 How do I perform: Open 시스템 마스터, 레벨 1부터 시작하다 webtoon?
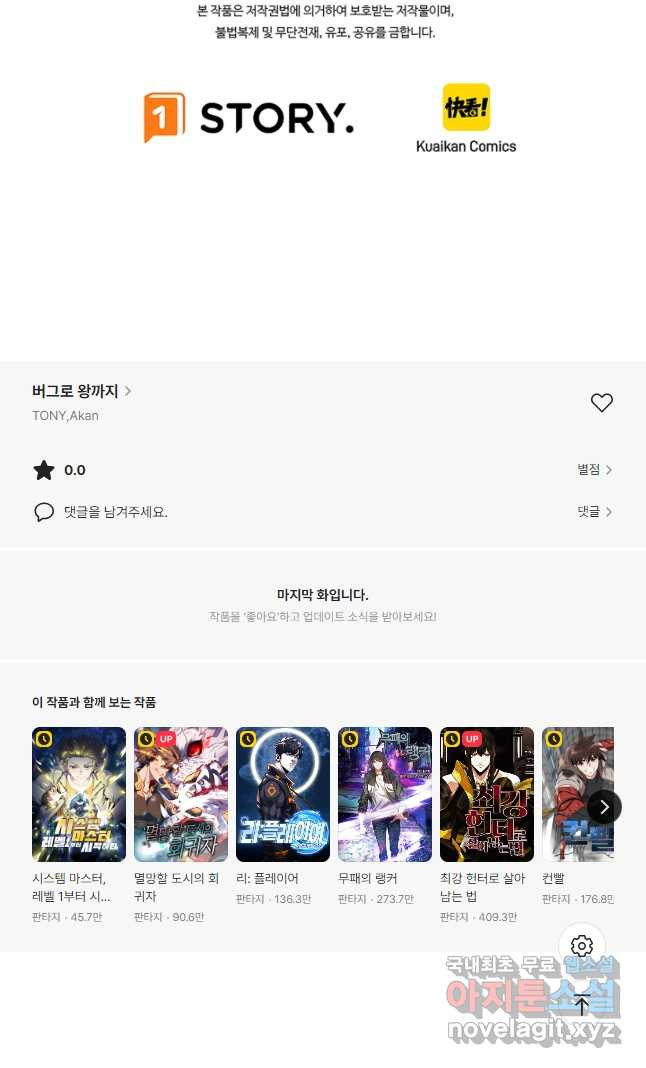click(79, 794)
